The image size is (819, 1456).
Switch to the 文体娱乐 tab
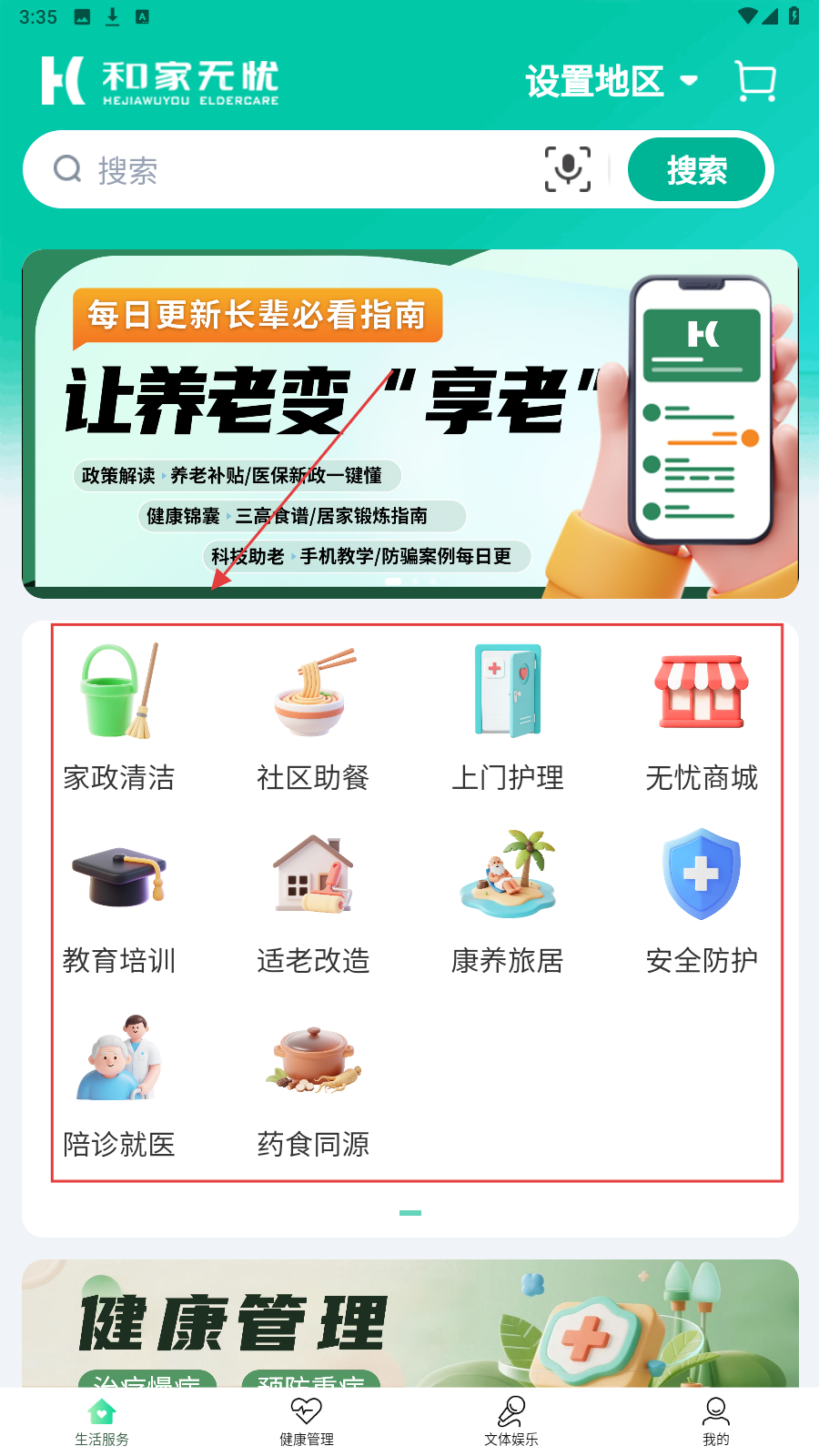[x=511, y=1421]
